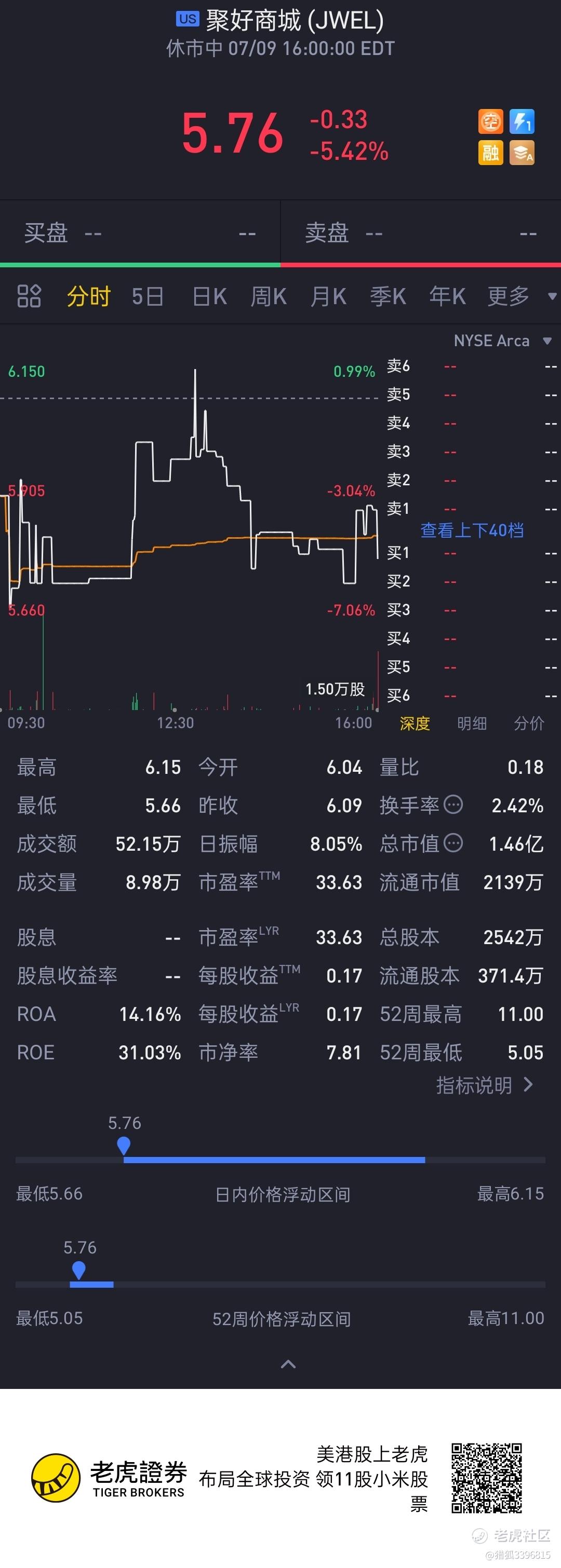The image size is (561, 1568).
Task: Collapse the price range section with the up chevron
Action: click(288, 1364)
